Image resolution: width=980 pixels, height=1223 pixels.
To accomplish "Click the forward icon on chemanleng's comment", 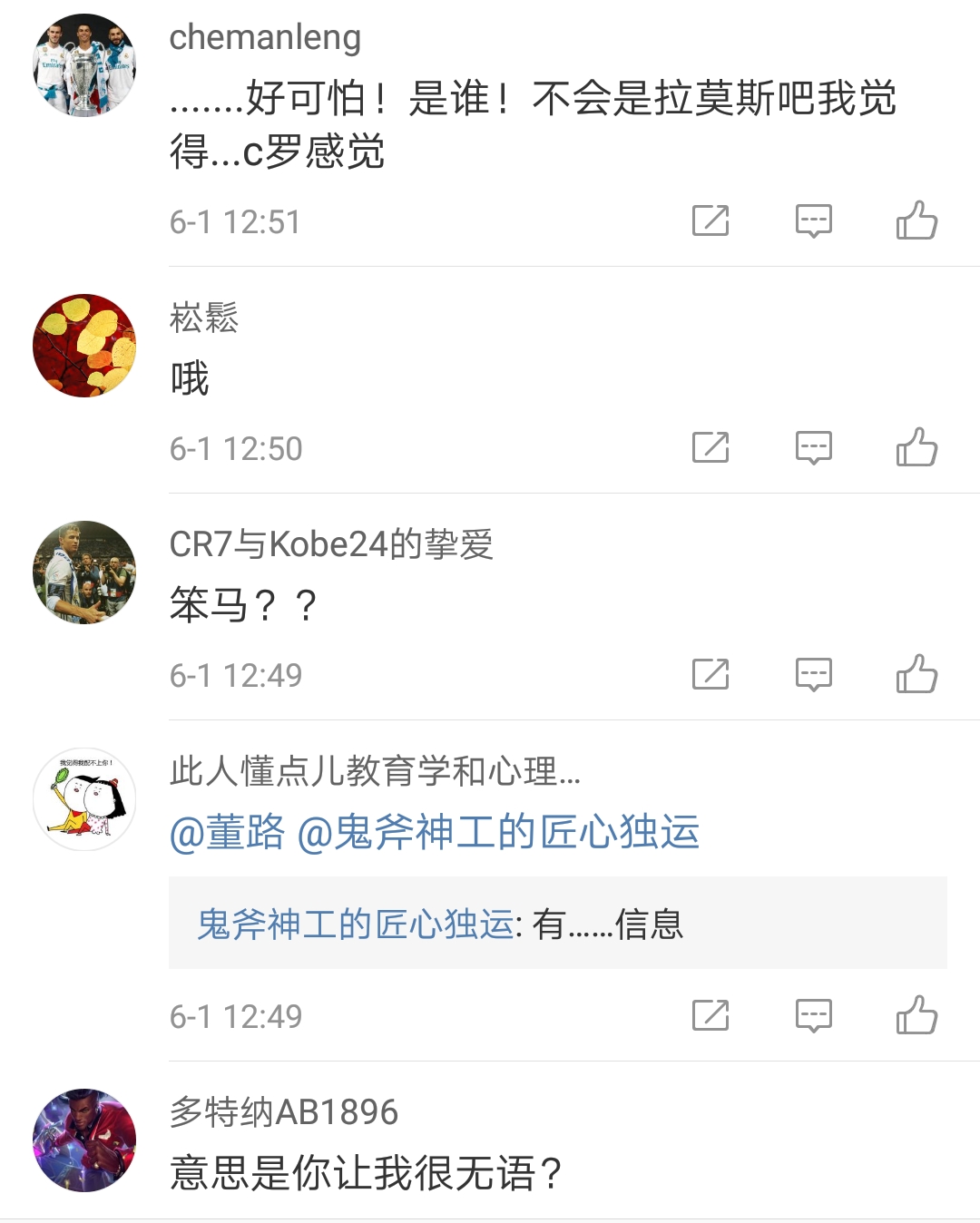I will click(x=710, y=220).
